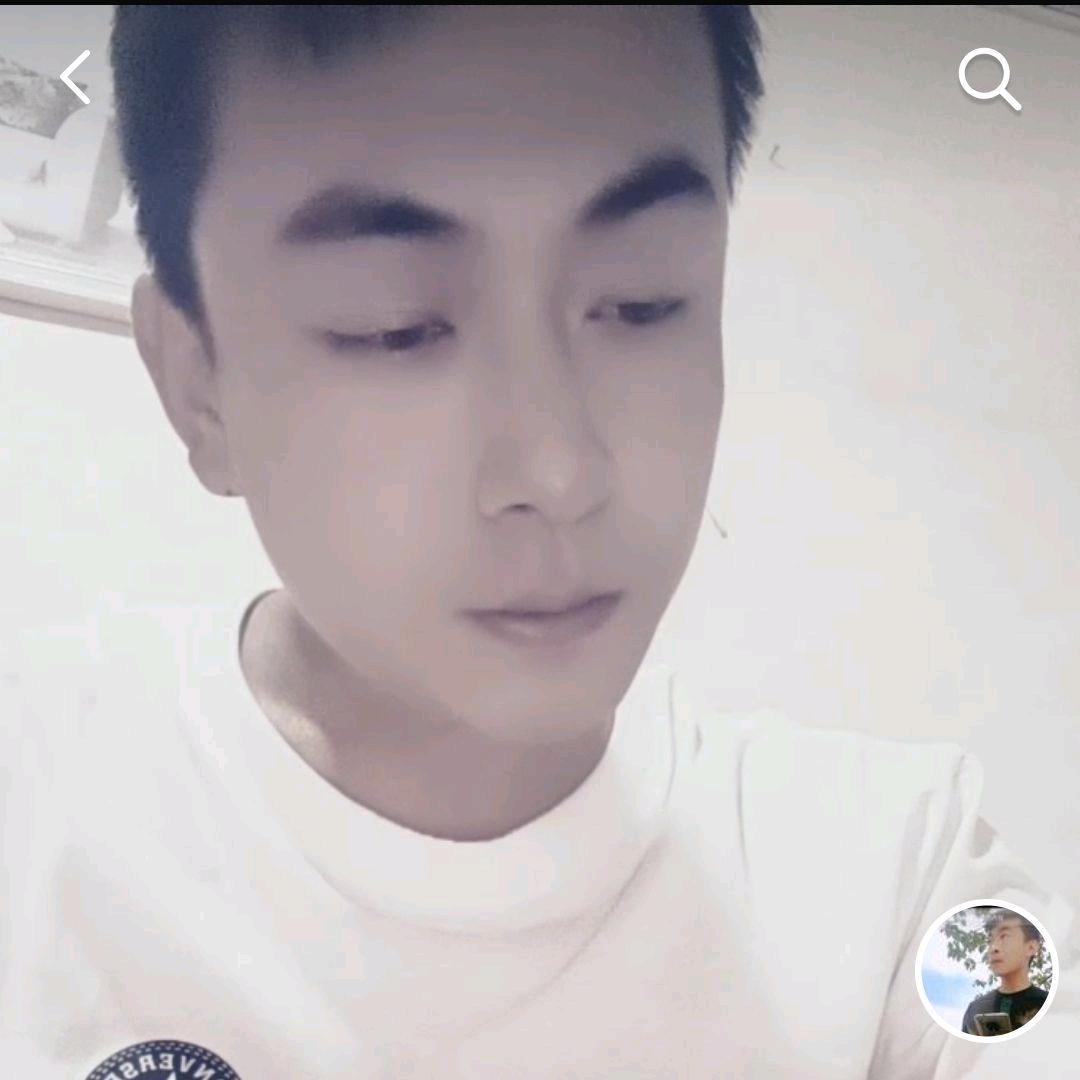Viewport: 1080px width, 1080px height.
Task: Open search with the magnifier icon
Action: [x=988, y=79]
